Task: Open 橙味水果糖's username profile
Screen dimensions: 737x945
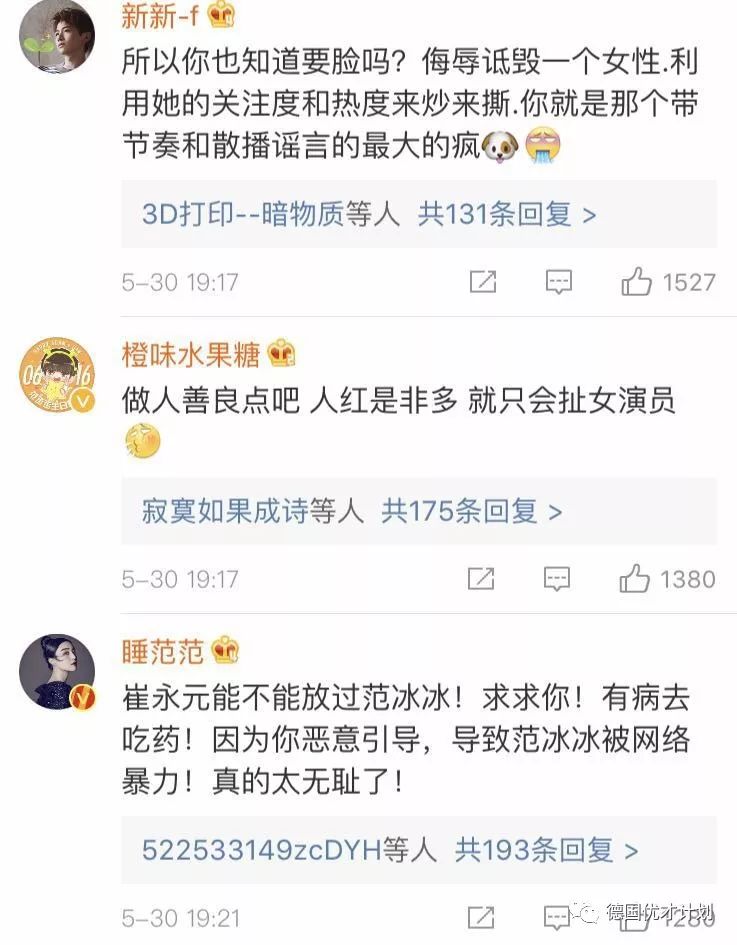Action: (190, 355)
